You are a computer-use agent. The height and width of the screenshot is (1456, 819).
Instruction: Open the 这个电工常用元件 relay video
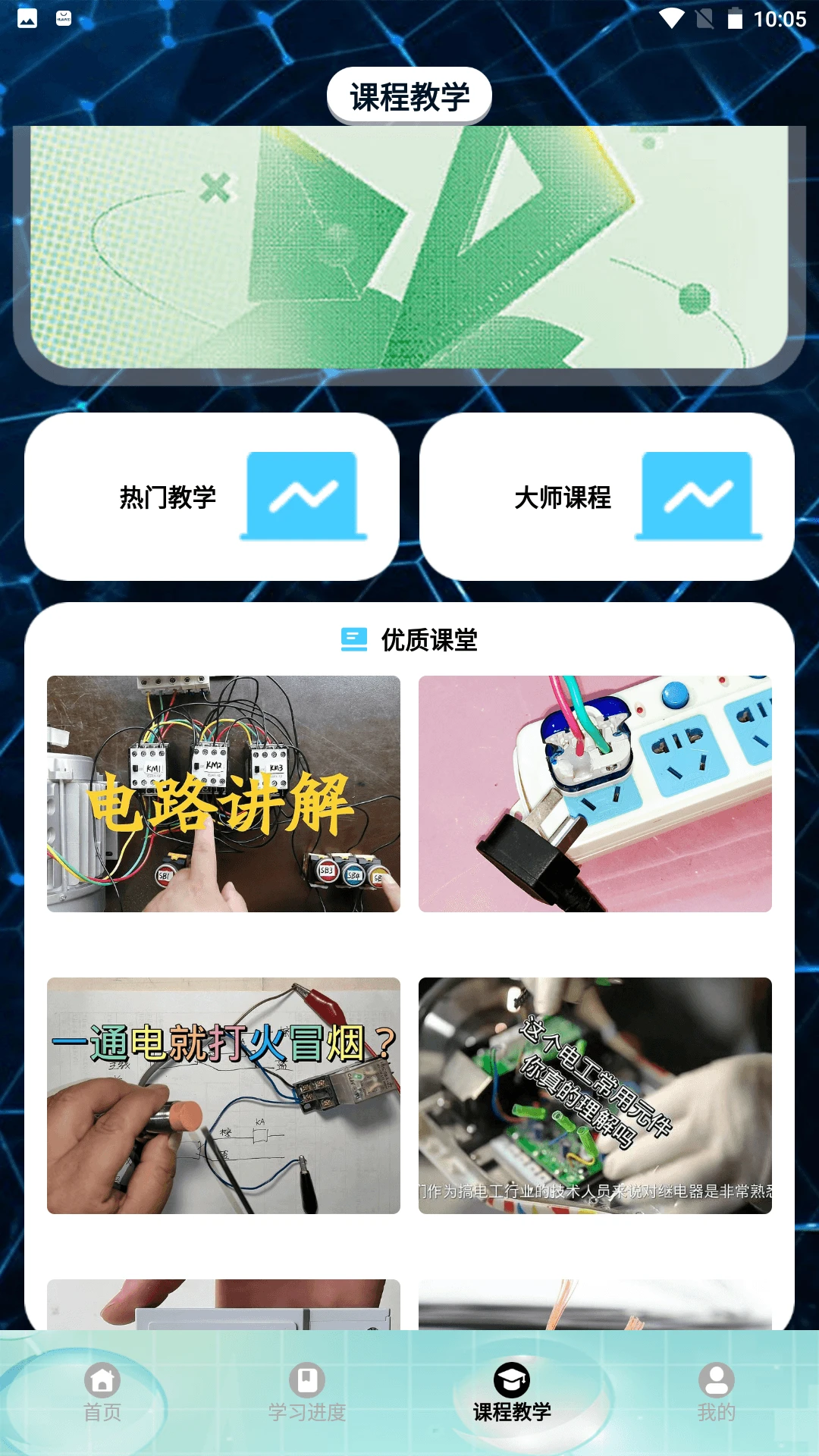(x=595, y=1095)
